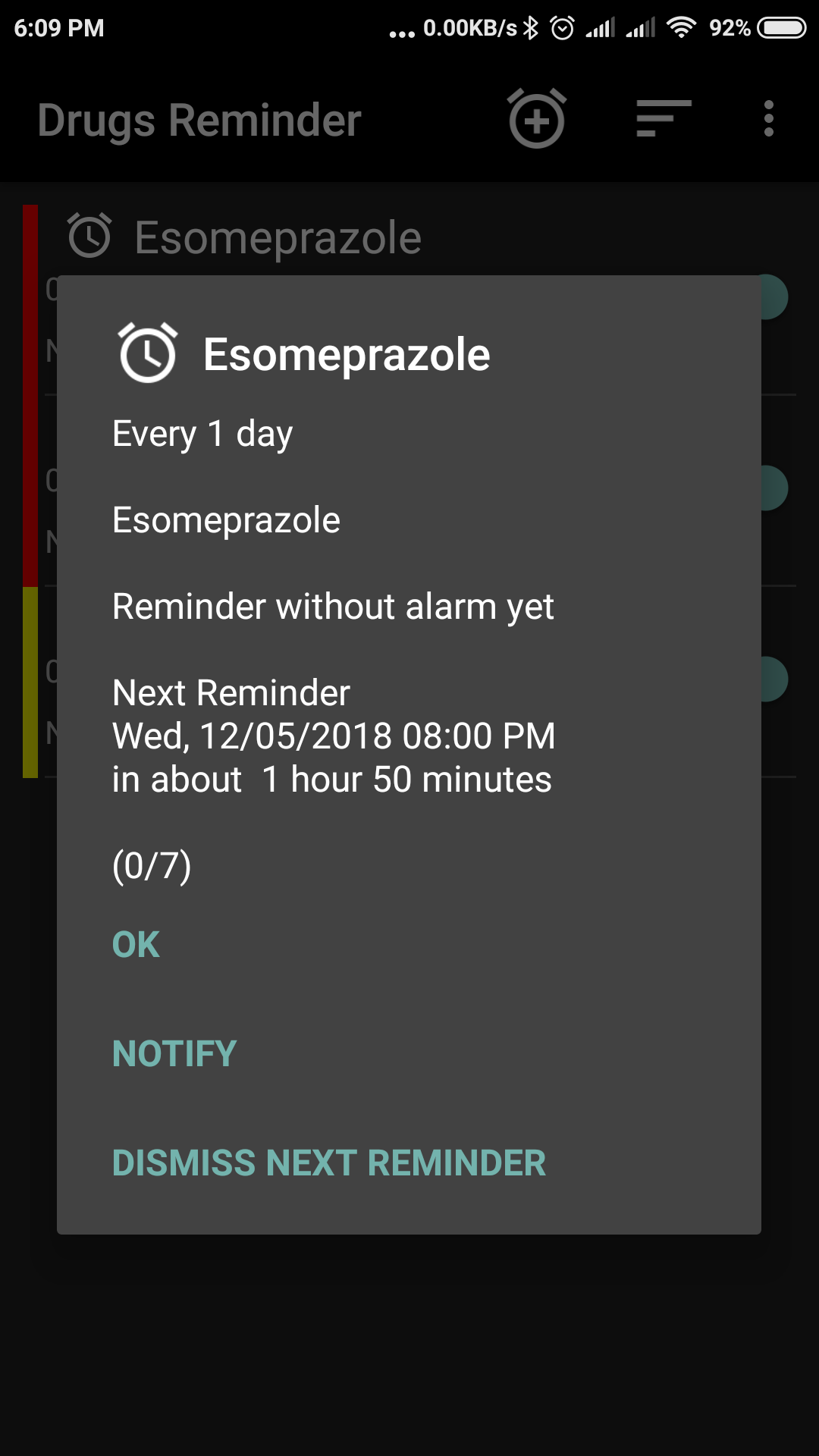This screenshot has height=1456, width=819.
Task: Tap the clock icon next to Esomeprazole list entry
Action: point(89,237)
